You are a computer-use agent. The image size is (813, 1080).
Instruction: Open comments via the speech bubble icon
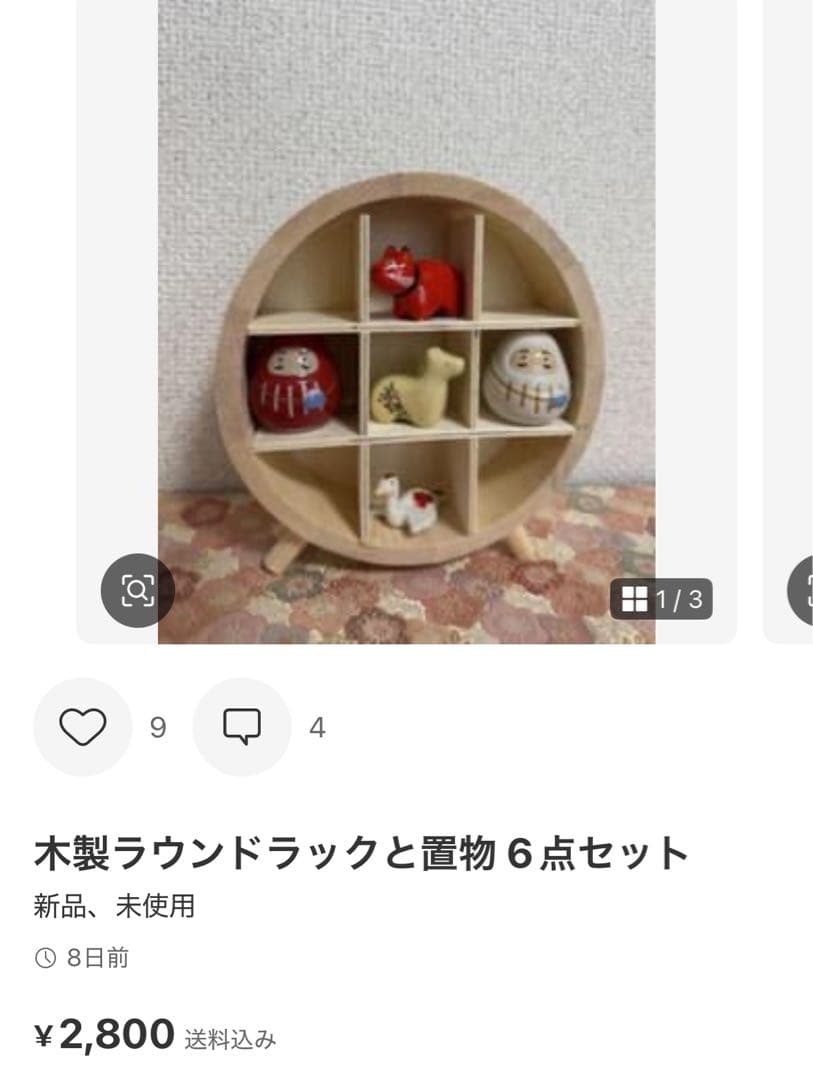241,728
